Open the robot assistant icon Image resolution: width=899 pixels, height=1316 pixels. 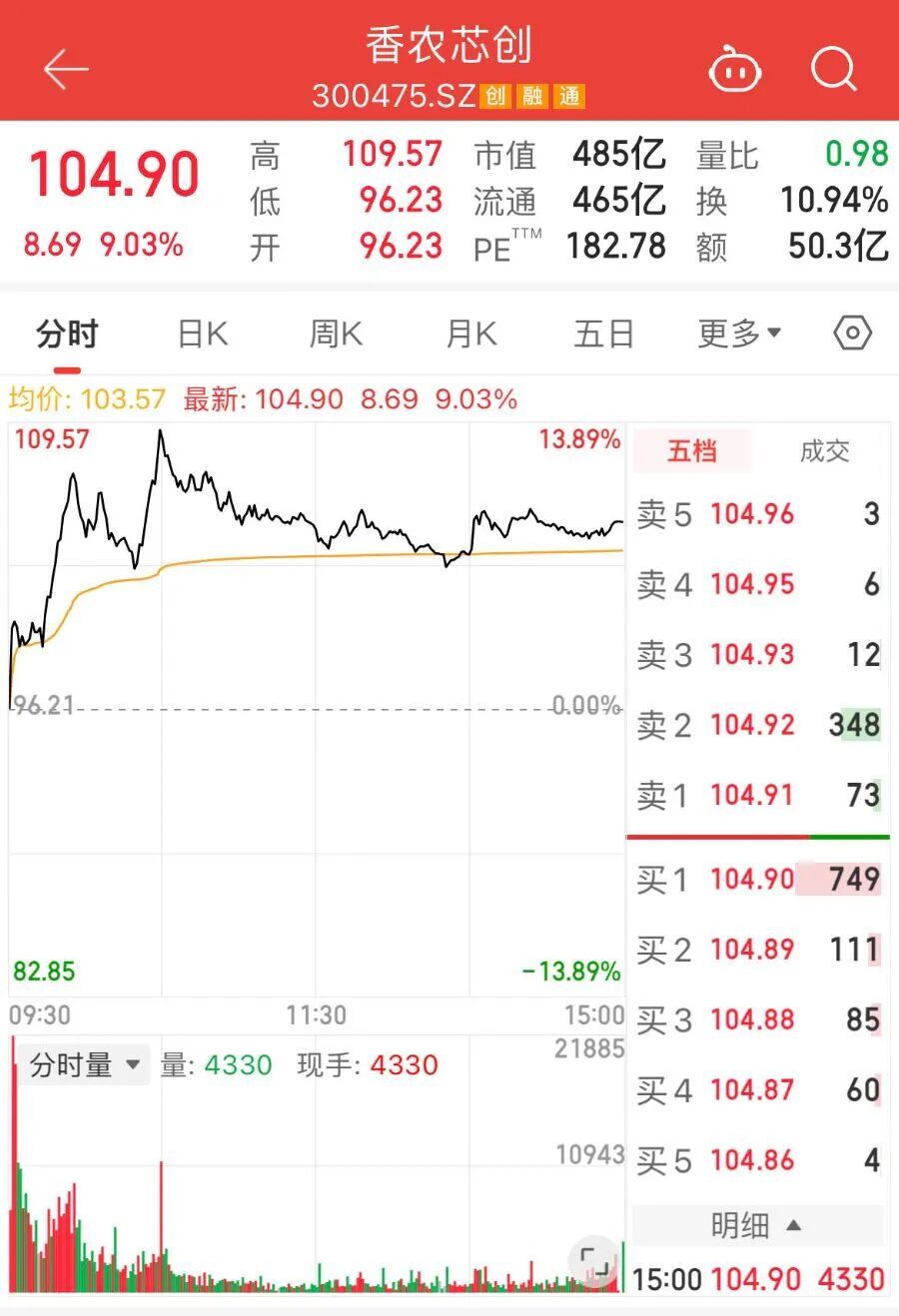[734, 70]
